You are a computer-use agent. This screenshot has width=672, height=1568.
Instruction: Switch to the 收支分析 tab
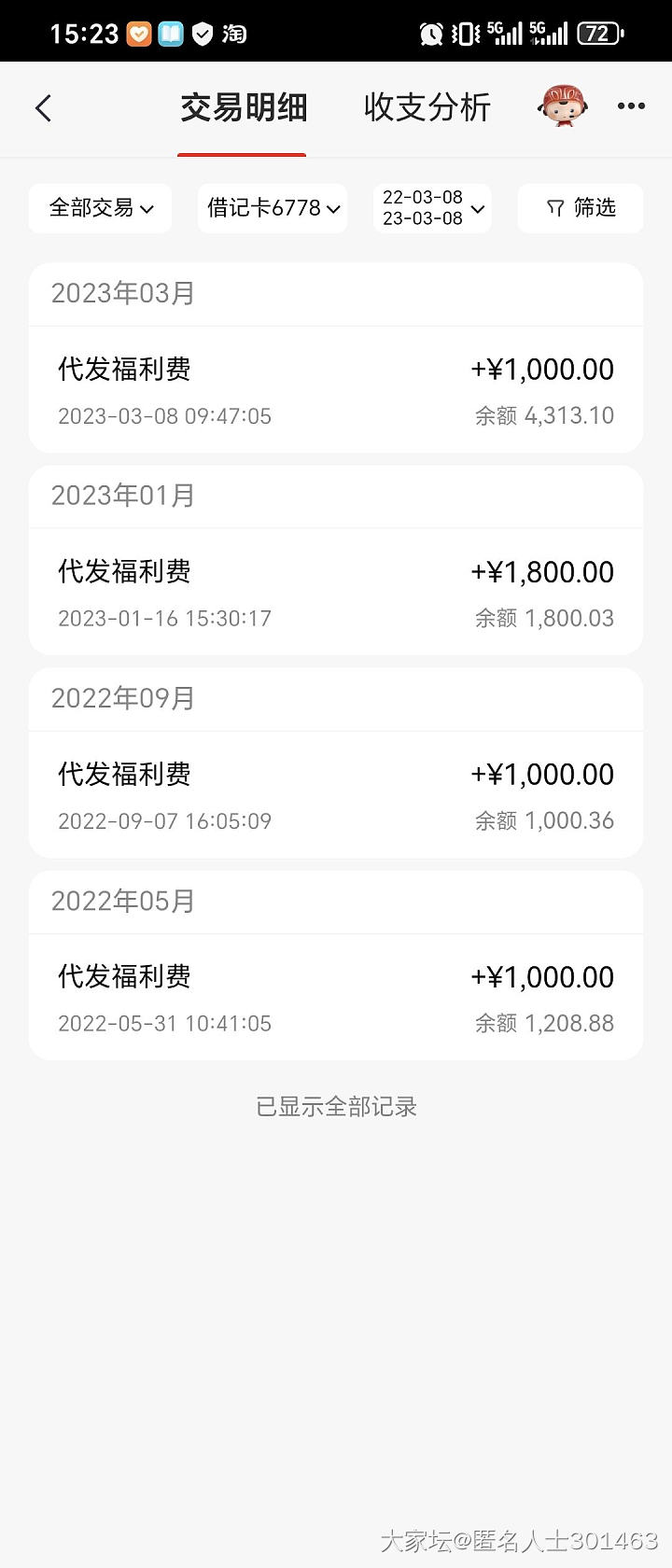point(427,108)
